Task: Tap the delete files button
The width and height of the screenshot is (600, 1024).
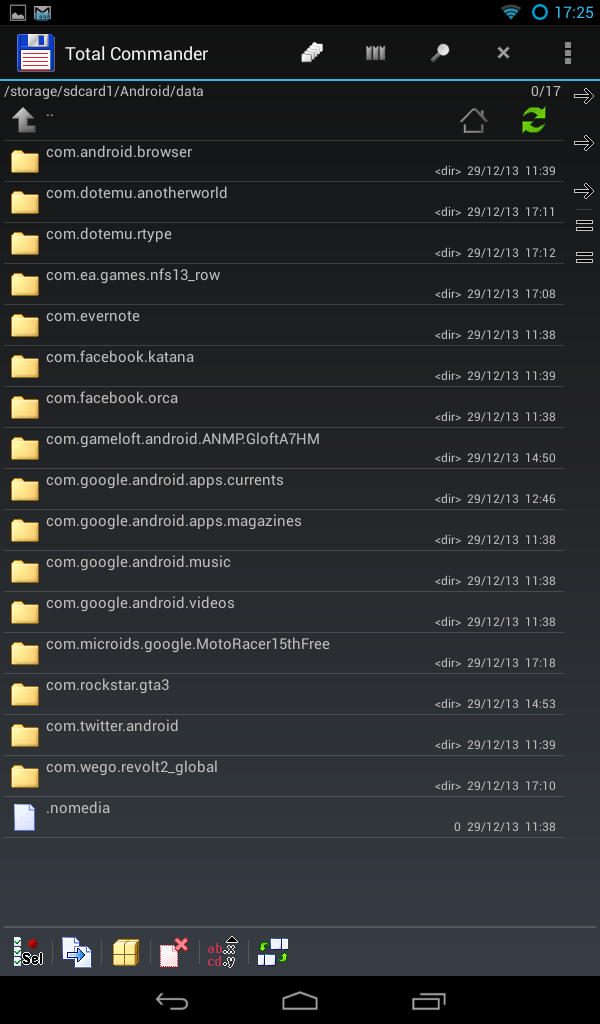Action: pos(174,952)
